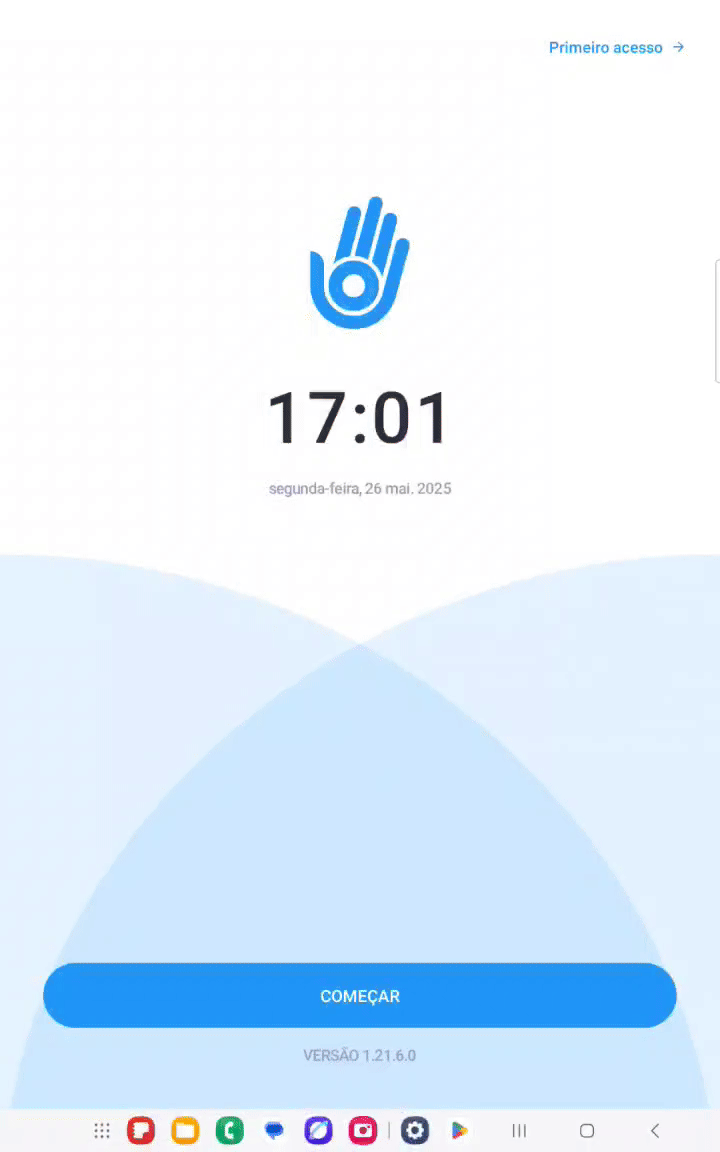Open the Primeiro acesso link

(x=616, y=48)
